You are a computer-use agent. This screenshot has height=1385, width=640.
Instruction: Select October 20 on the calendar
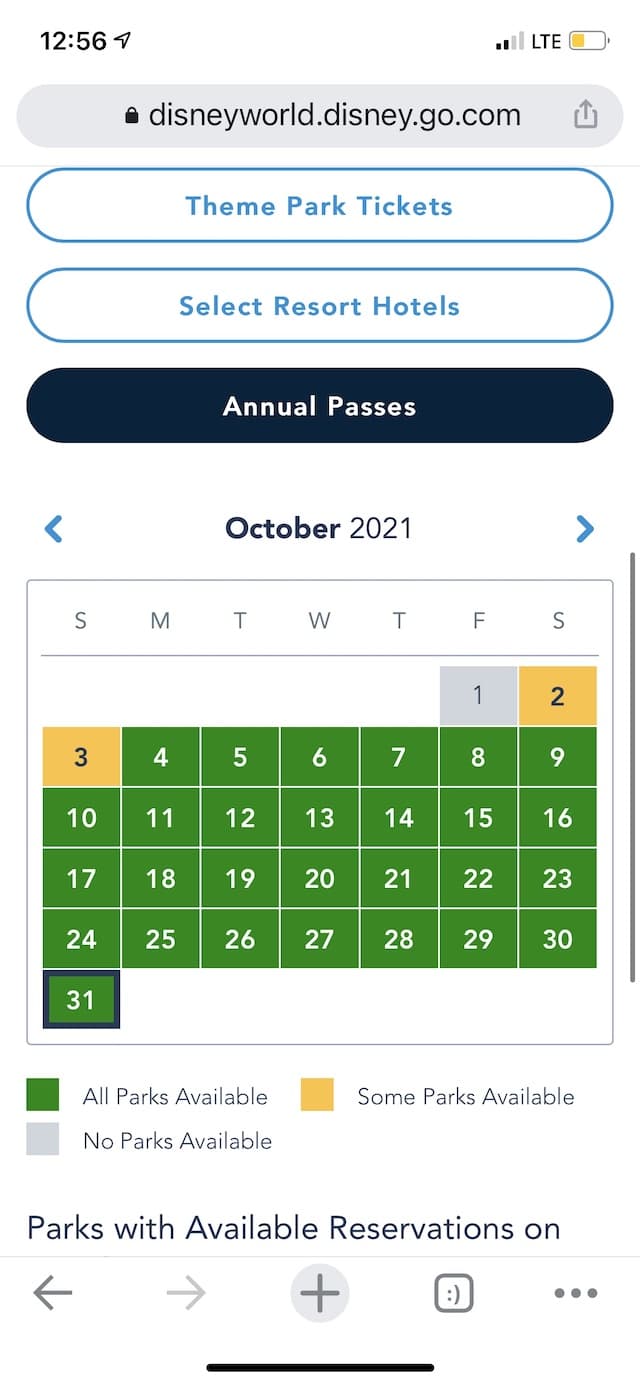click(x=319, y=878)
